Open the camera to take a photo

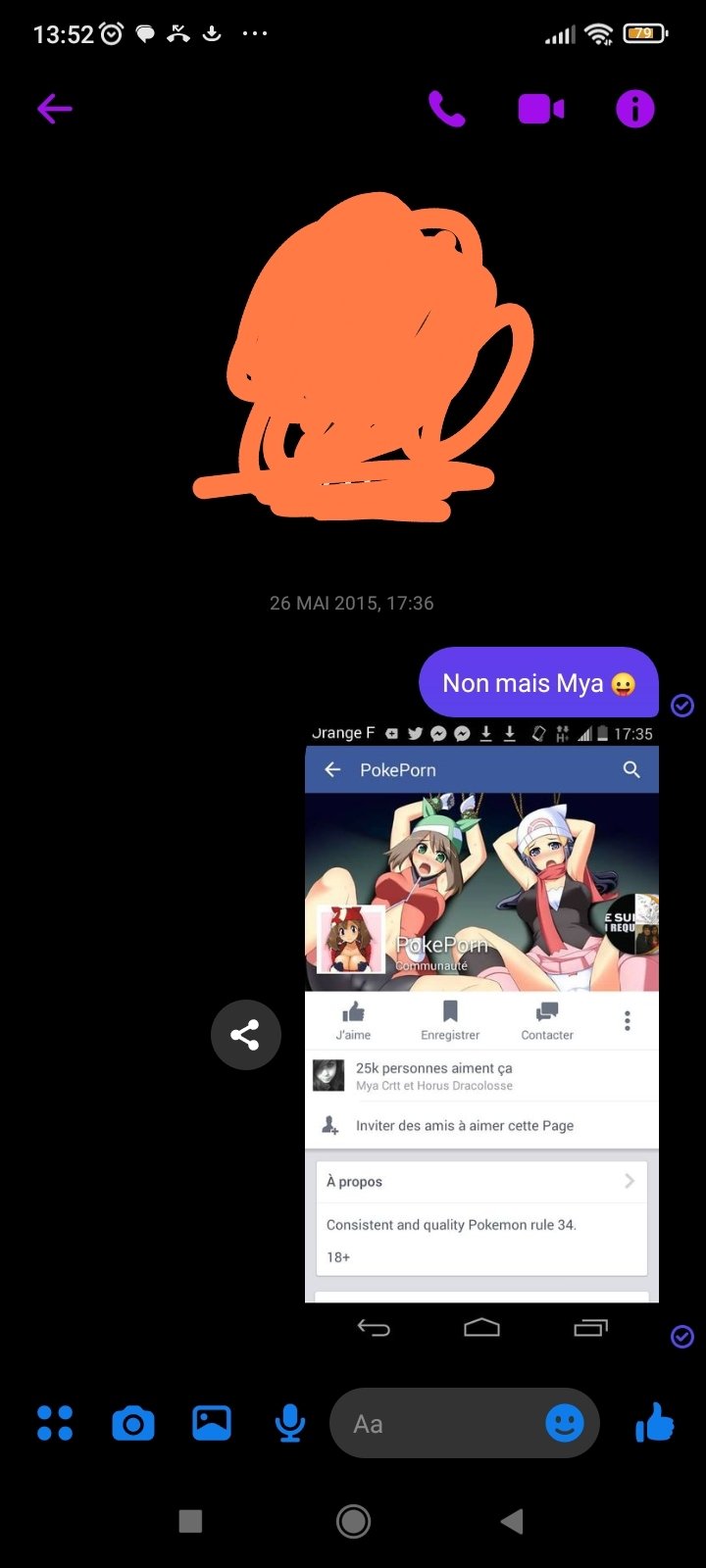tap(133, 1423)
